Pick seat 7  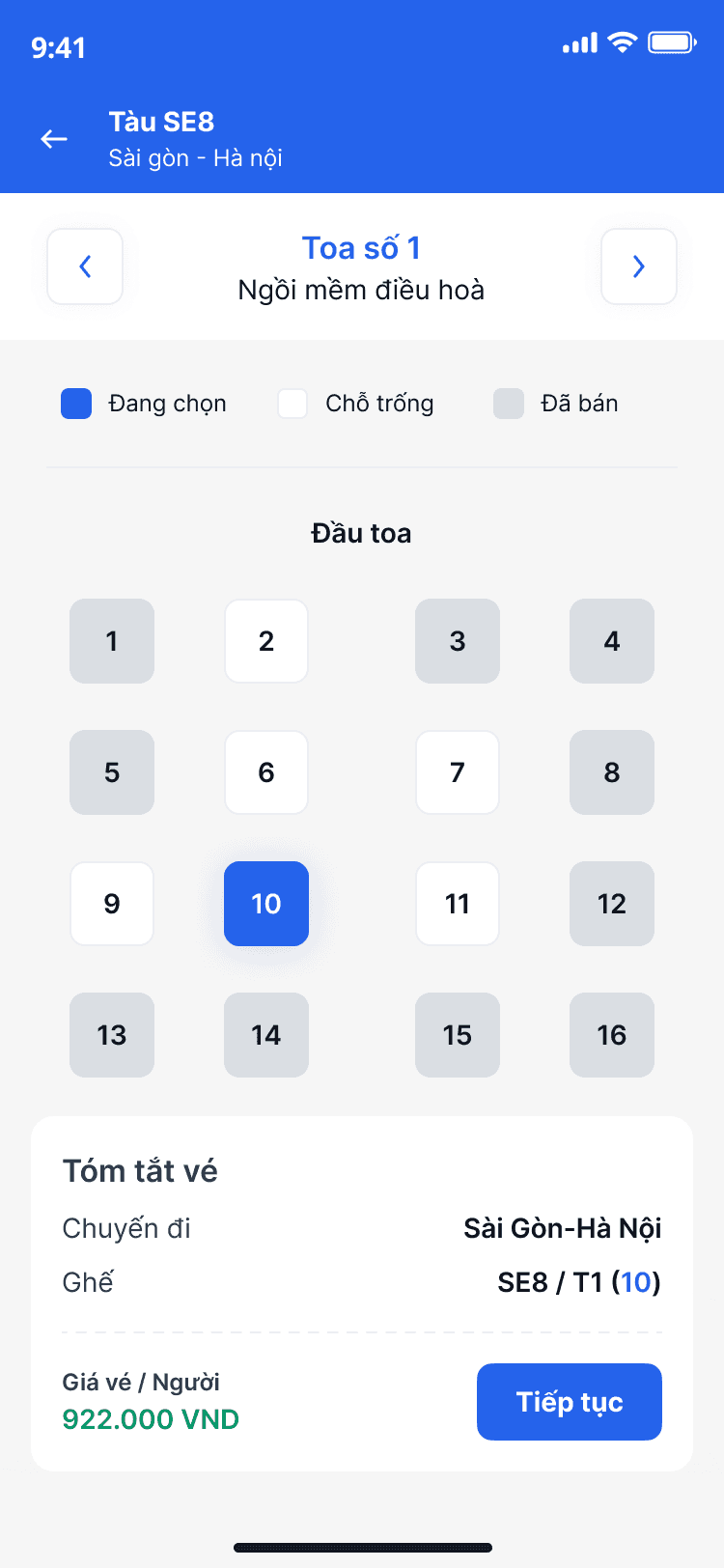pyautogui.click(x=458, y=772)
